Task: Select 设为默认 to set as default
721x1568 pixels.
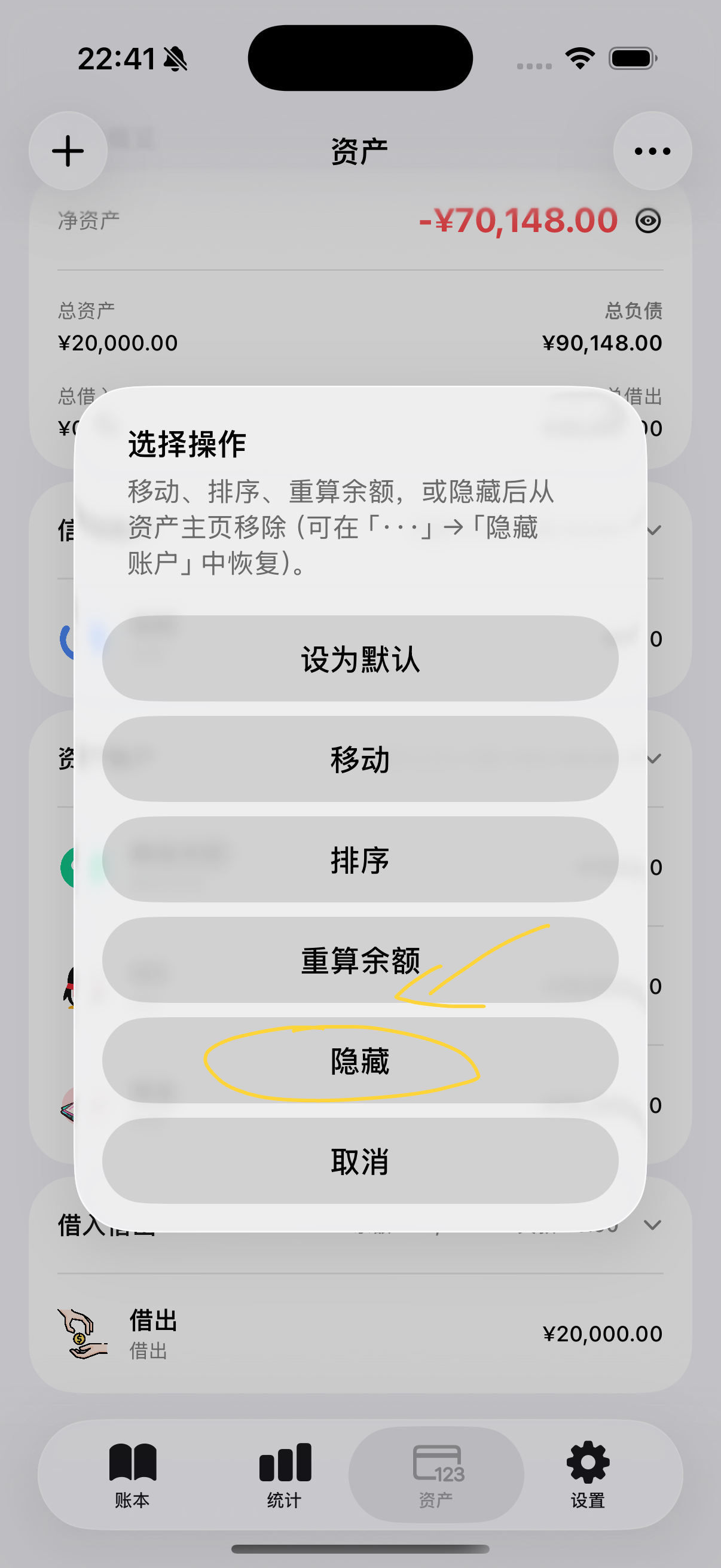Action: (x=360, y=659)
